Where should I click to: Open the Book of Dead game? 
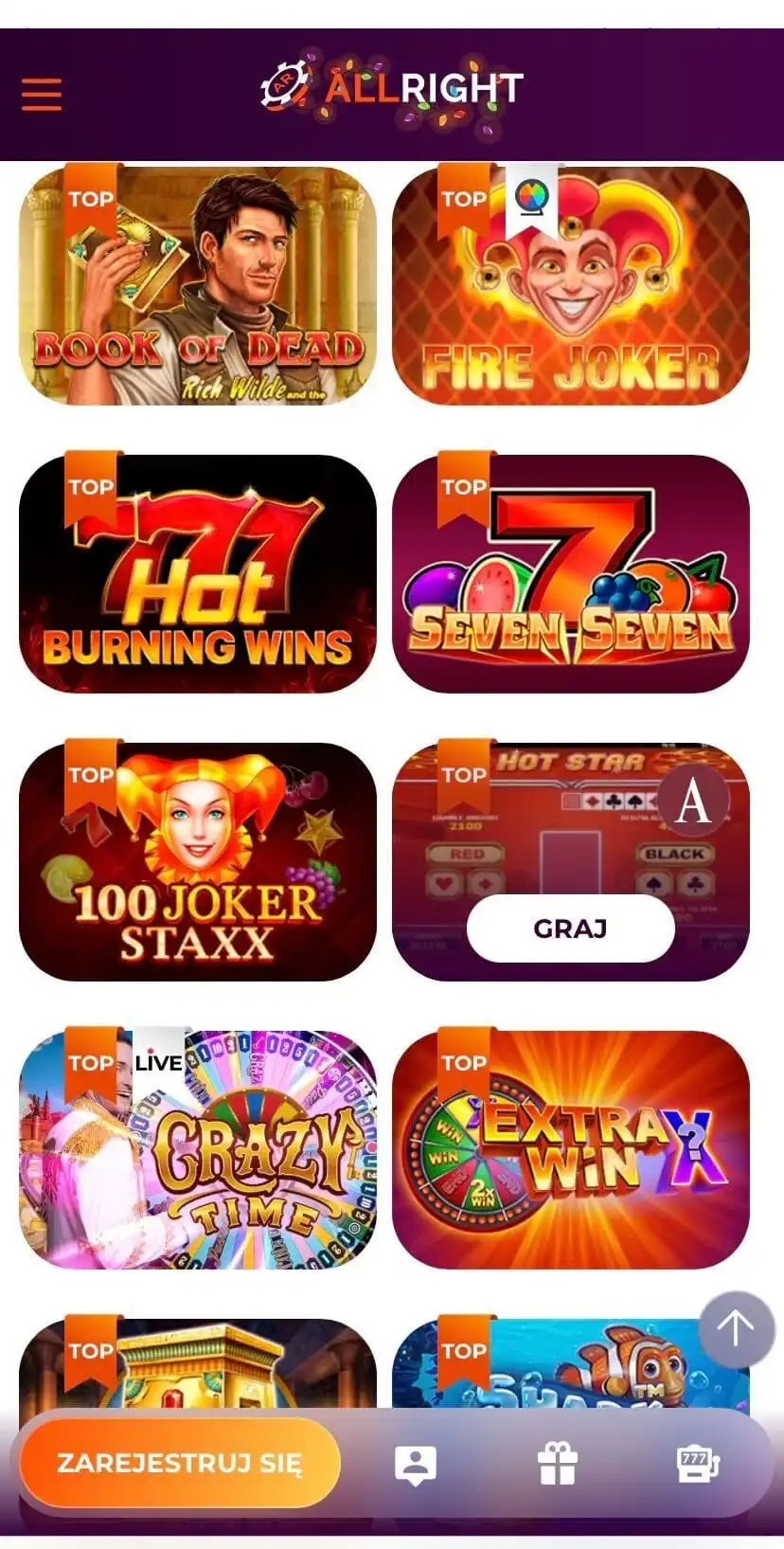pos(197,286)
